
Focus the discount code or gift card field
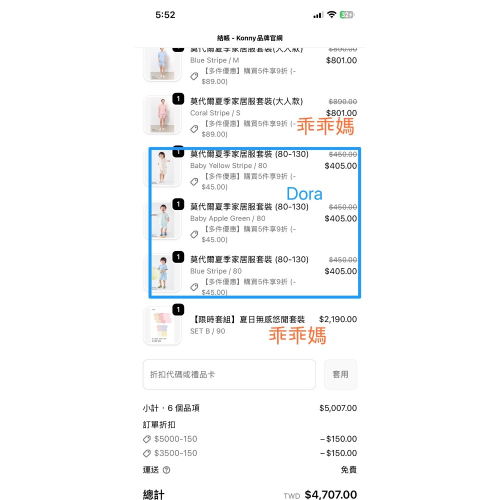click(x=229, y=374)
